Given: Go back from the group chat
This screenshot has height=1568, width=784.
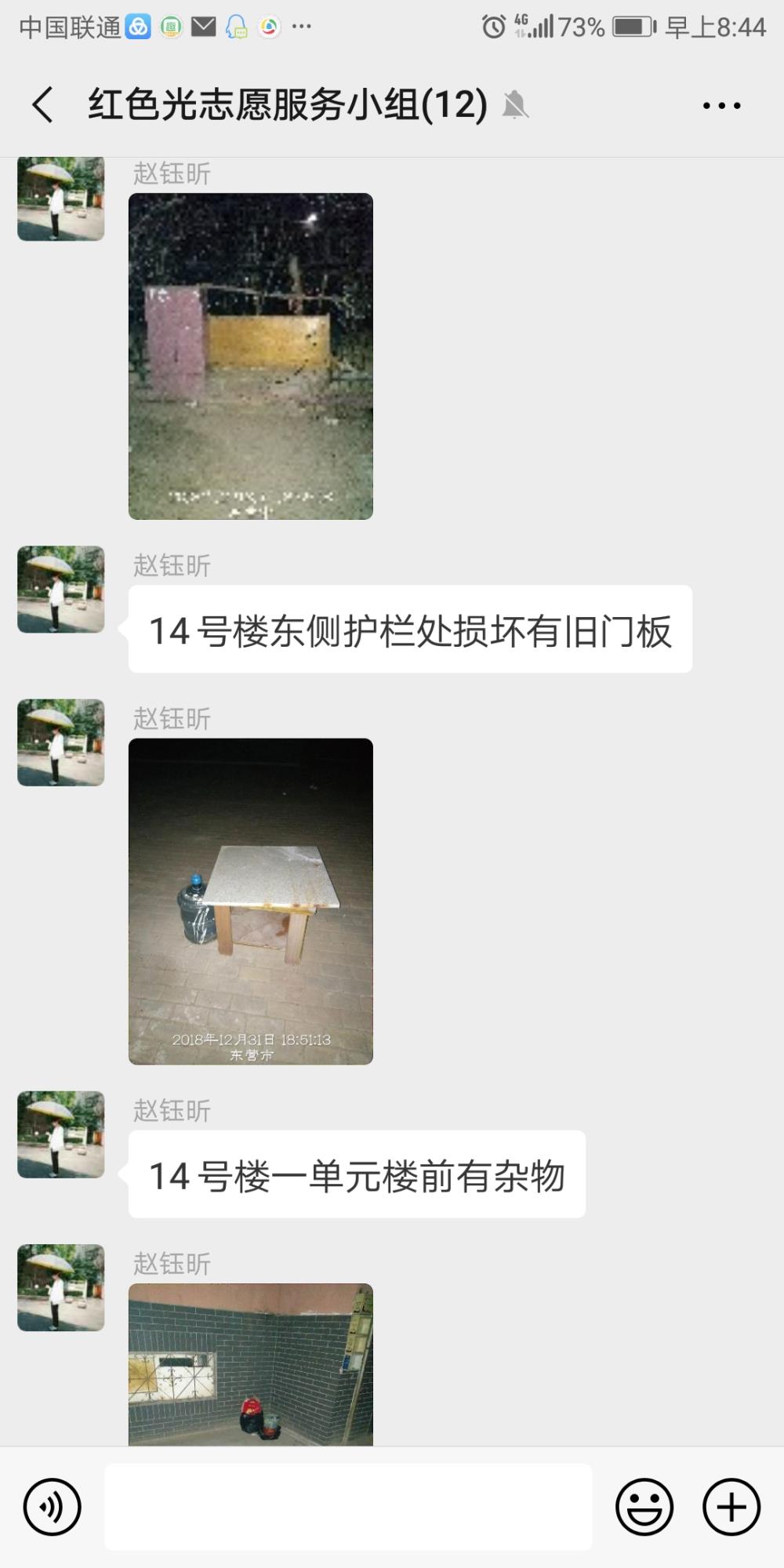Looking at the screenshot, I should click(x=43, y=105).
